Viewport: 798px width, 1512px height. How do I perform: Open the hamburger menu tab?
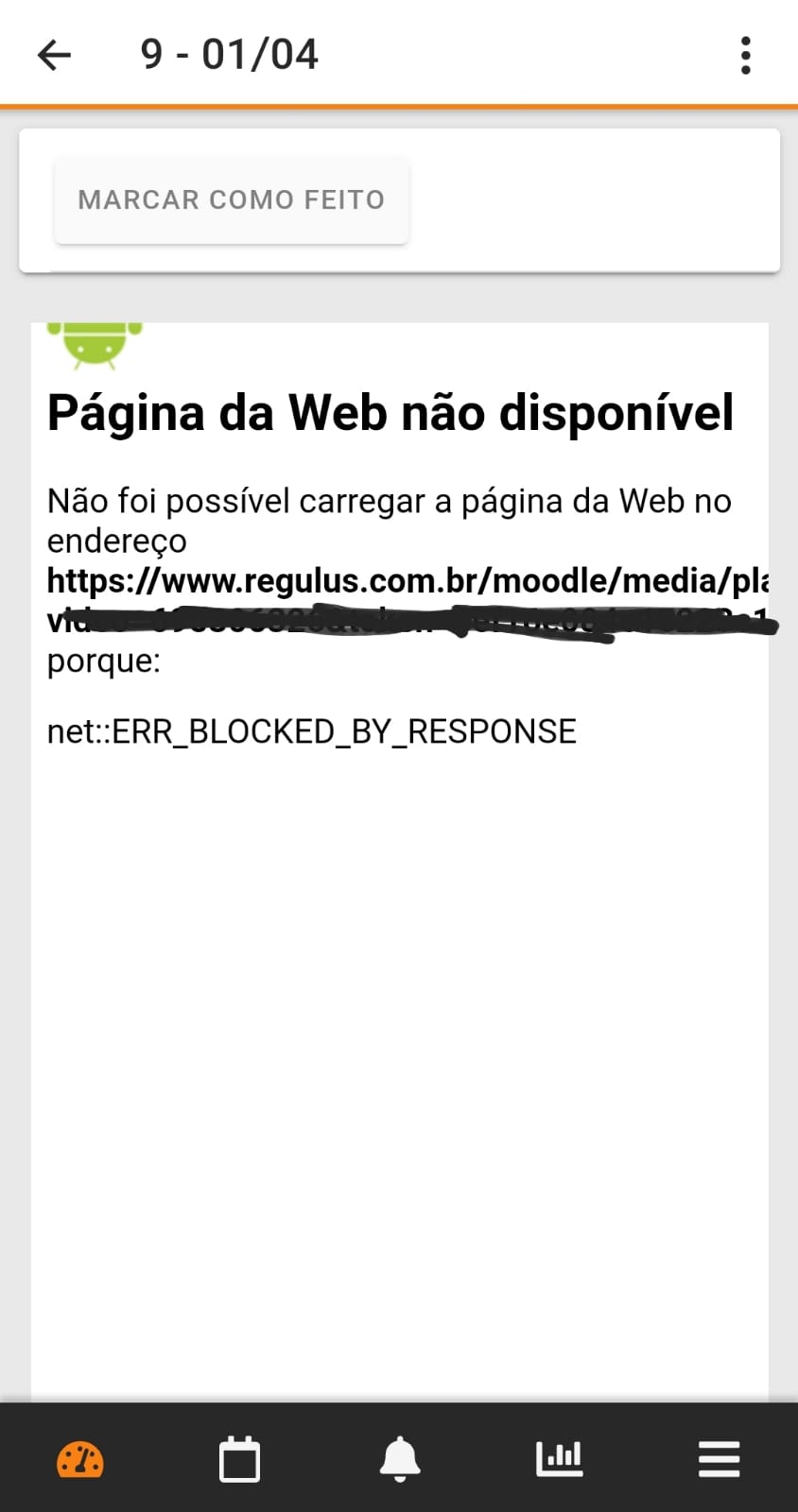click(719, 1459)
